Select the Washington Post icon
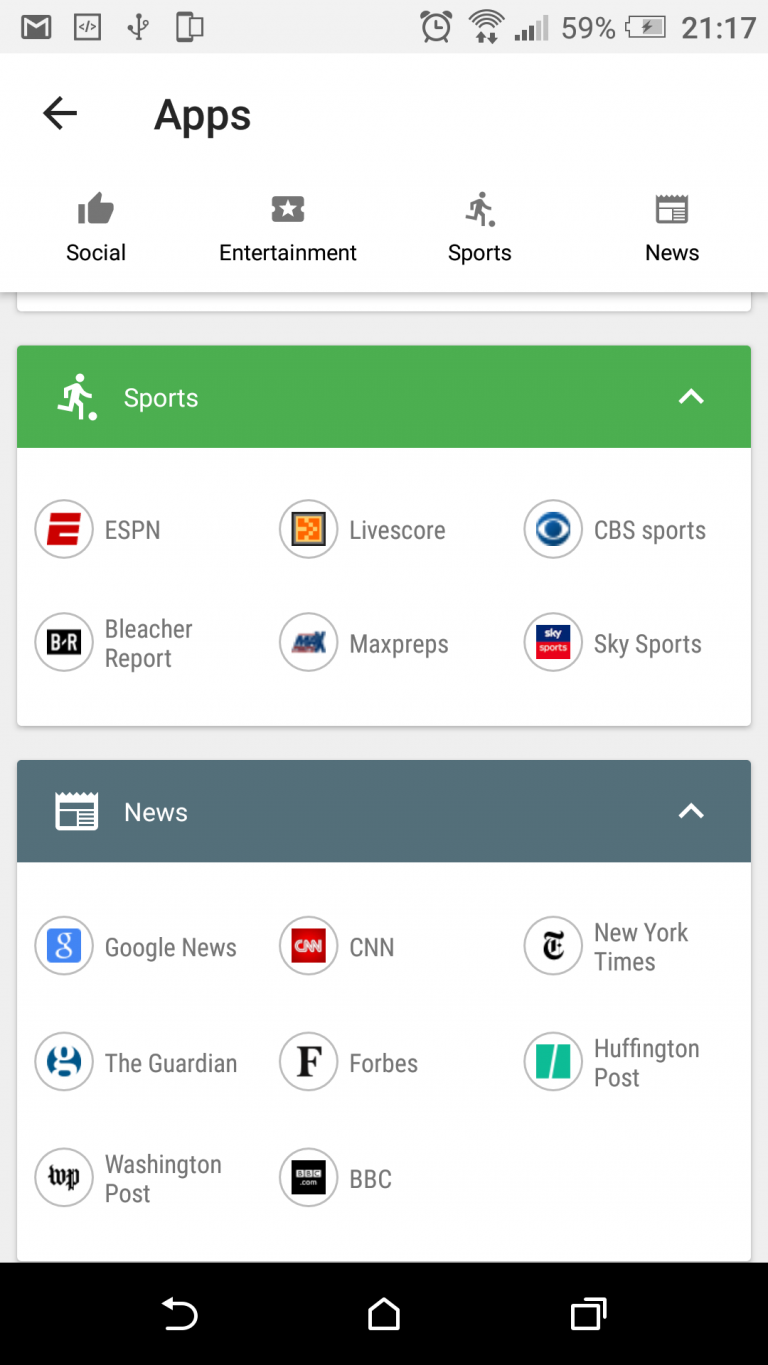 tap(63, 1177)
